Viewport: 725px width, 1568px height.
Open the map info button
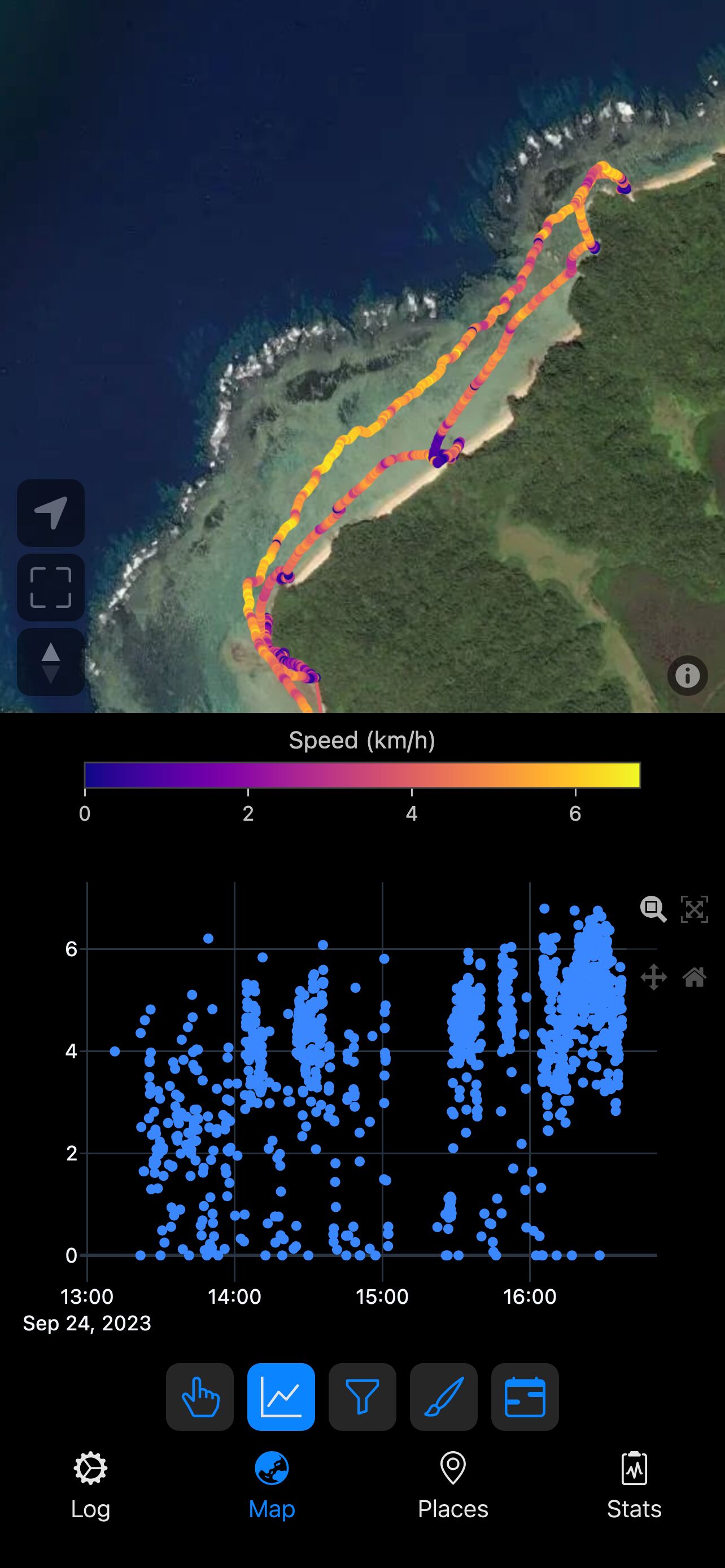pos(687,676)
